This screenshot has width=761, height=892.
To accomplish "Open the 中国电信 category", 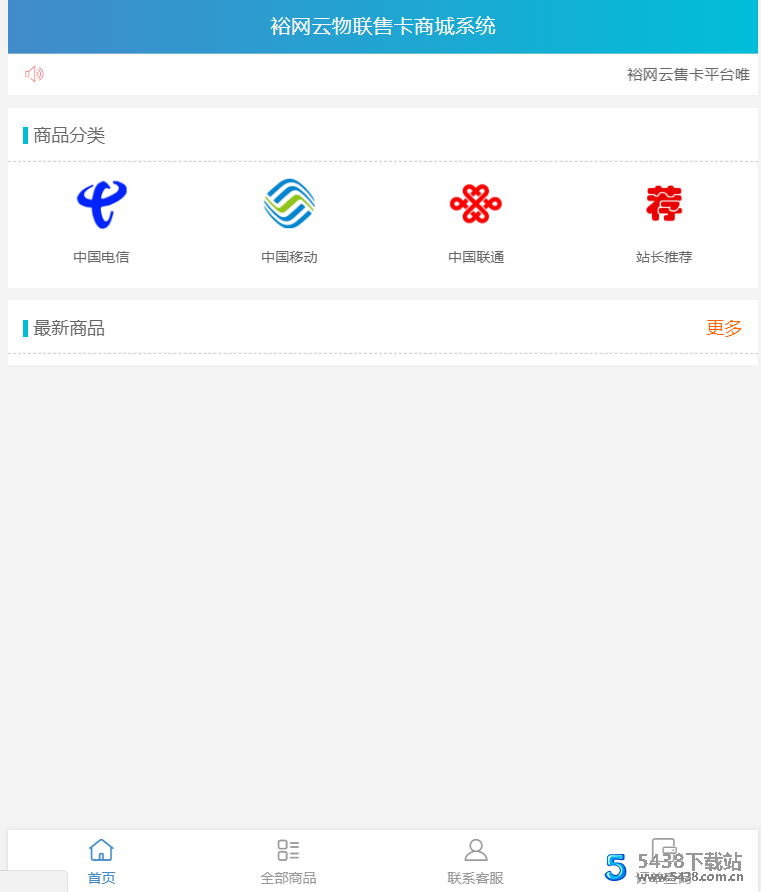I will point(101,220).
